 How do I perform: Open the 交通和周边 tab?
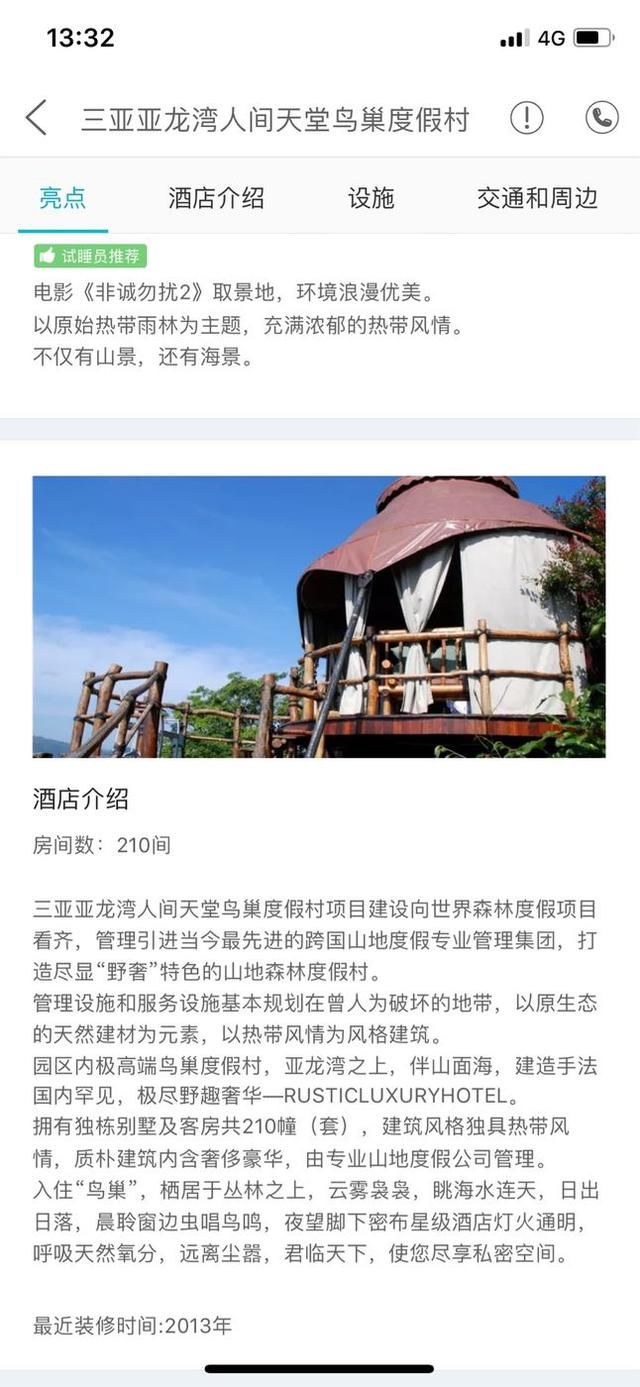(x=537, y=198)
